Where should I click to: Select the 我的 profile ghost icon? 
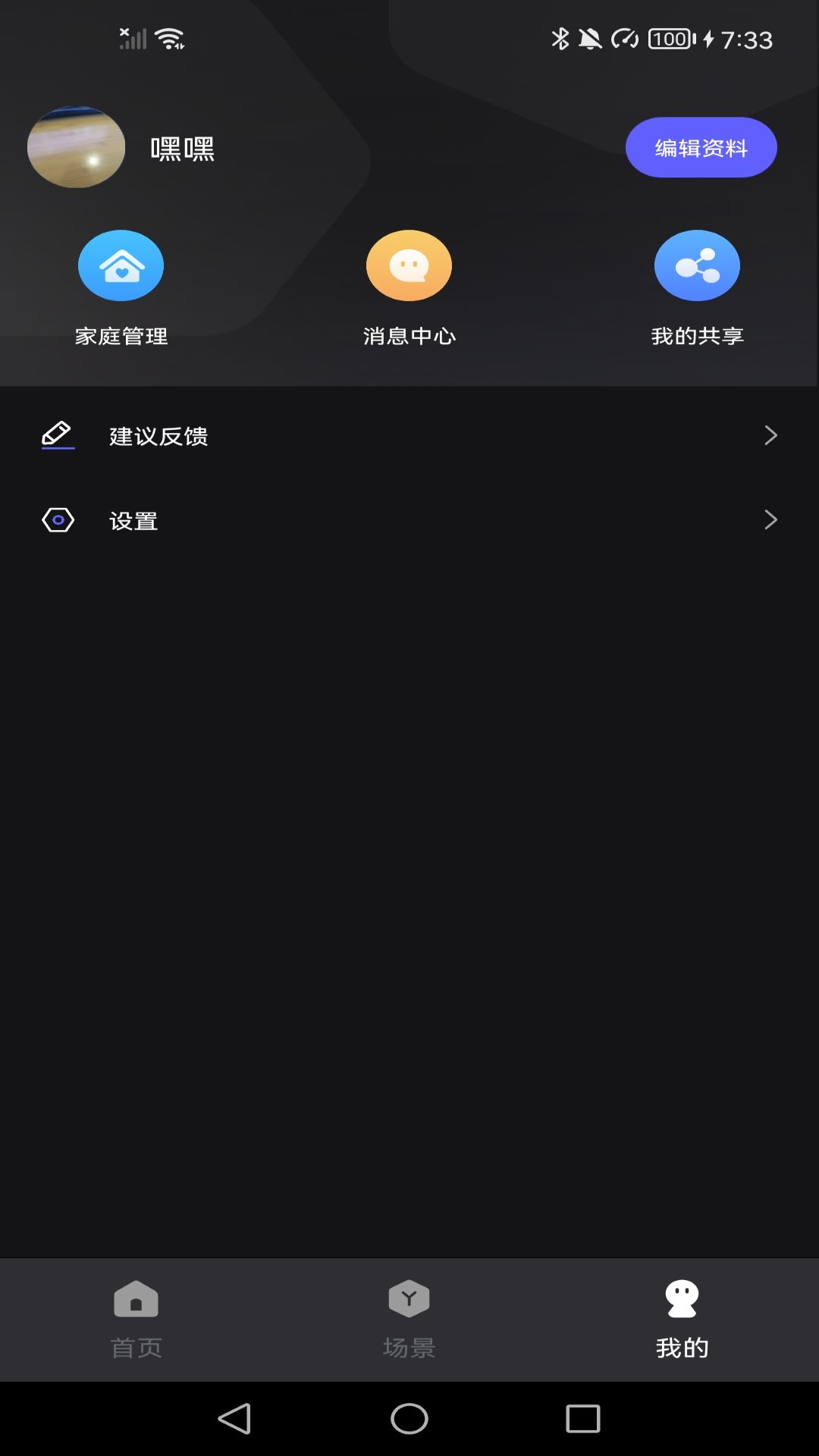(681, 1298)
